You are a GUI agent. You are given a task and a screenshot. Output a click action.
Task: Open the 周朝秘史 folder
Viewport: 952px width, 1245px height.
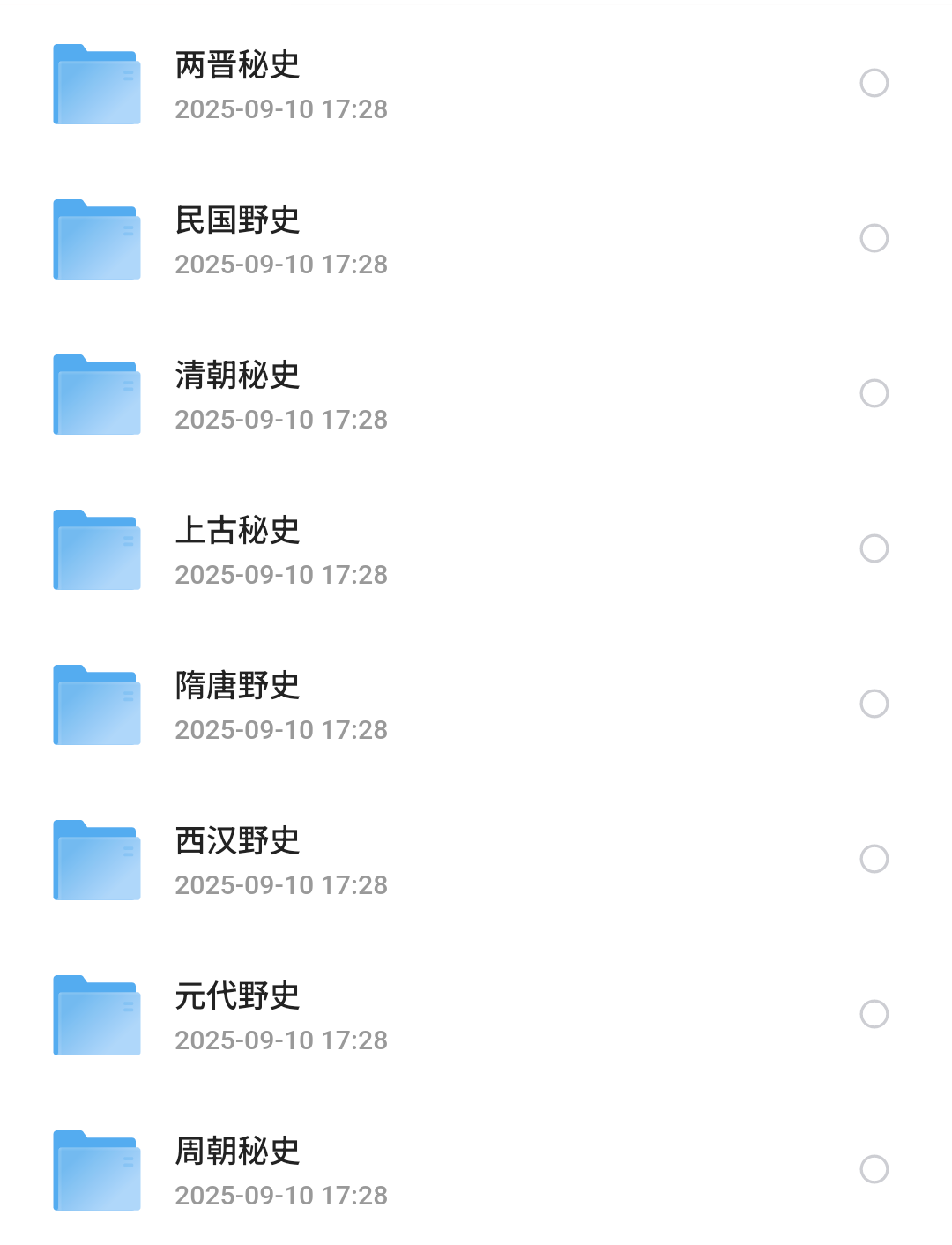(x=237, y=1152)
